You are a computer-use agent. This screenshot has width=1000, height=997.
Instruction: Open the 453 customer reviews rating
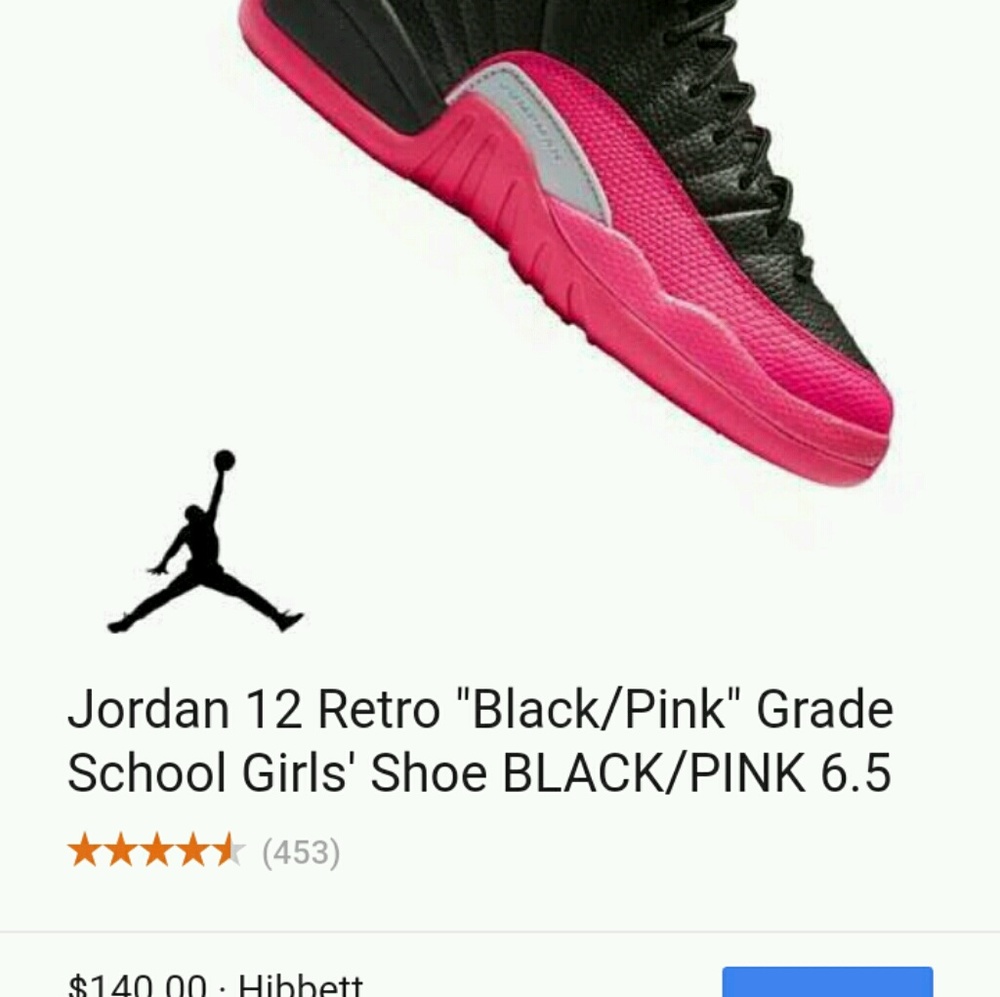pos(203,852)
